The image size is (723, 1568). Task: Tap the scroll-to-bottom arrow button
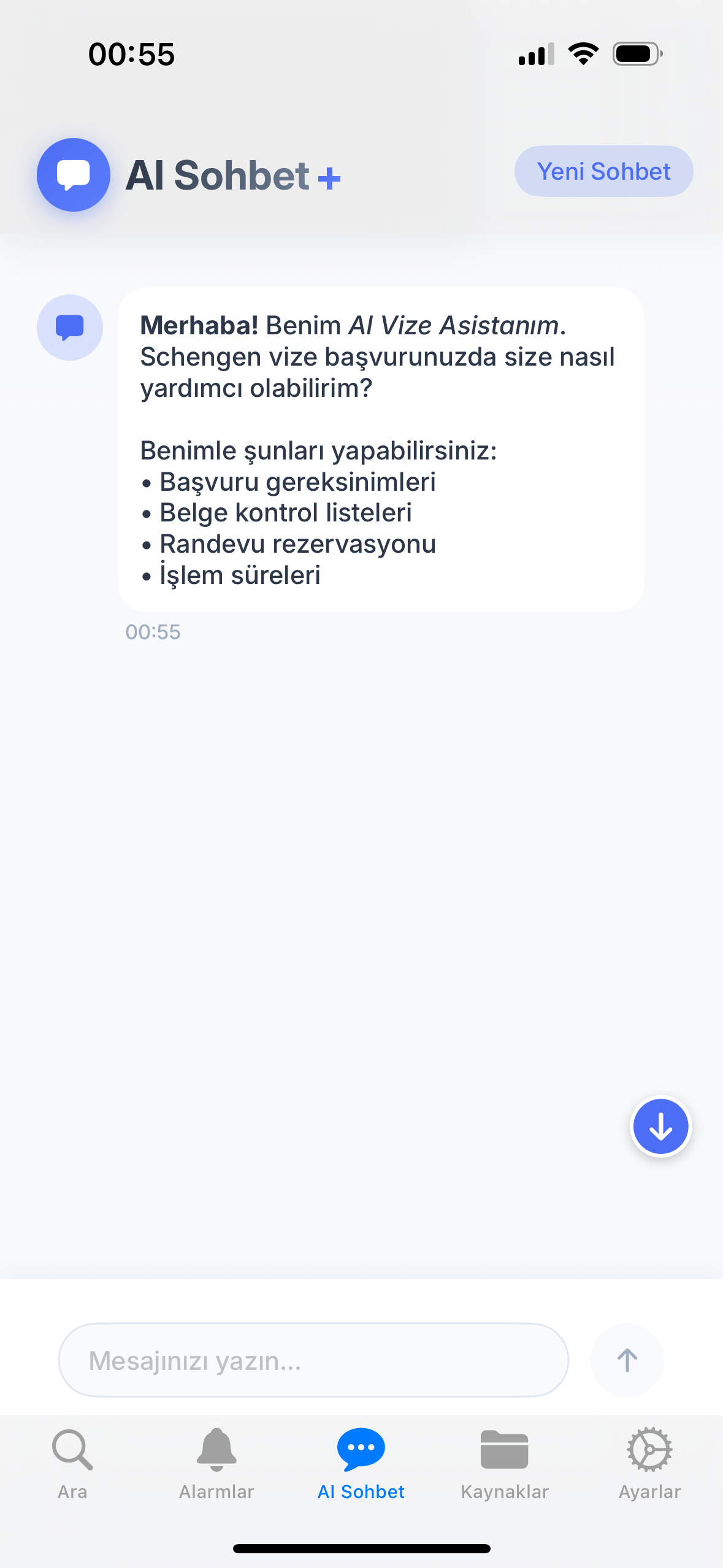point(660,1126)
